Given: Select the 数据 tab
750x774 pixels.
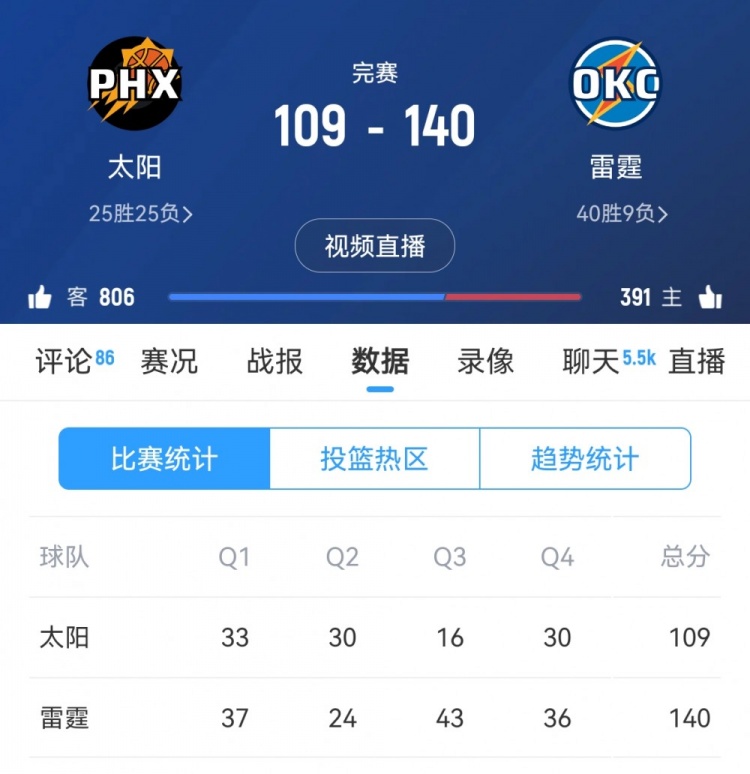Looking at the screenshot, I should click(x=380, y=361).
